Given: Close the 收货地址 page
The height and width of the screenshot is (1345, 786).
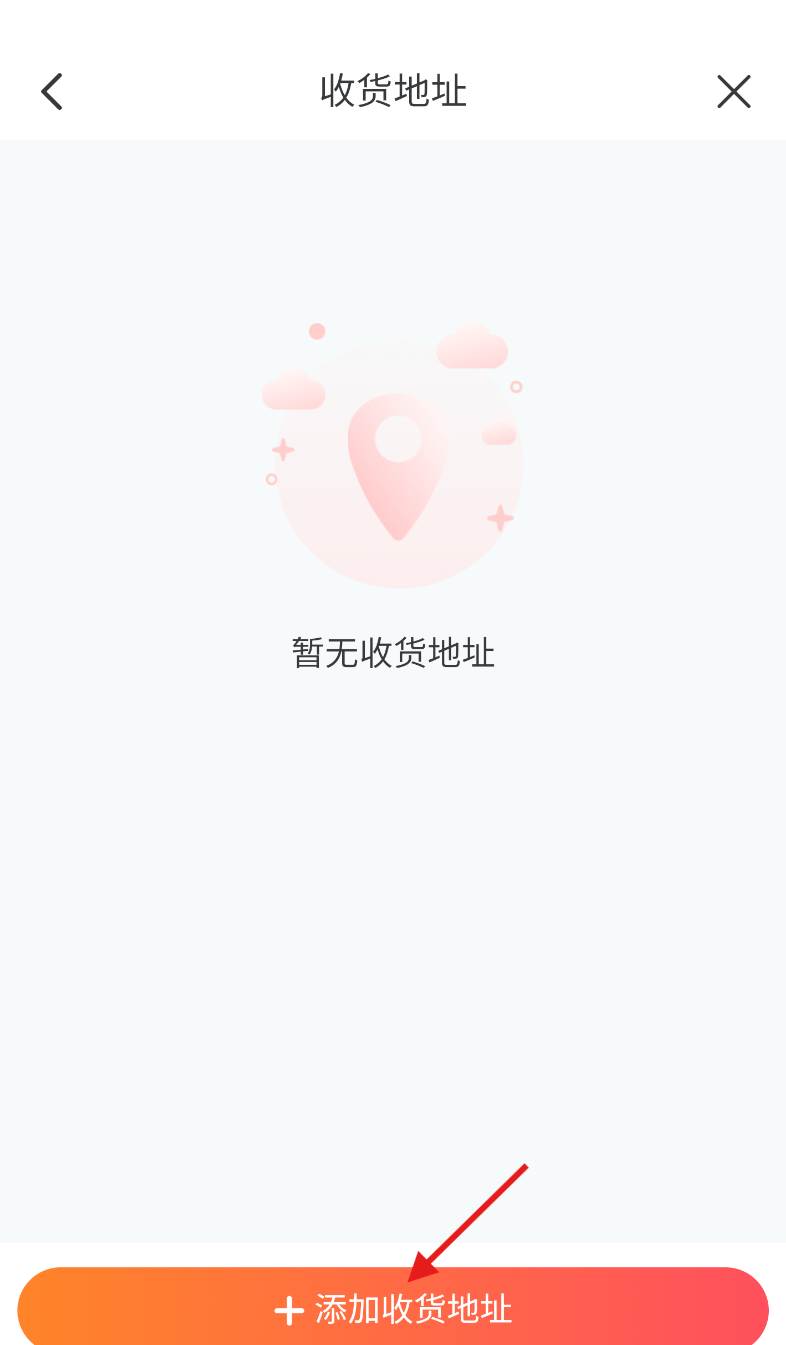Looking at the screenshot, I should (733, 92).
